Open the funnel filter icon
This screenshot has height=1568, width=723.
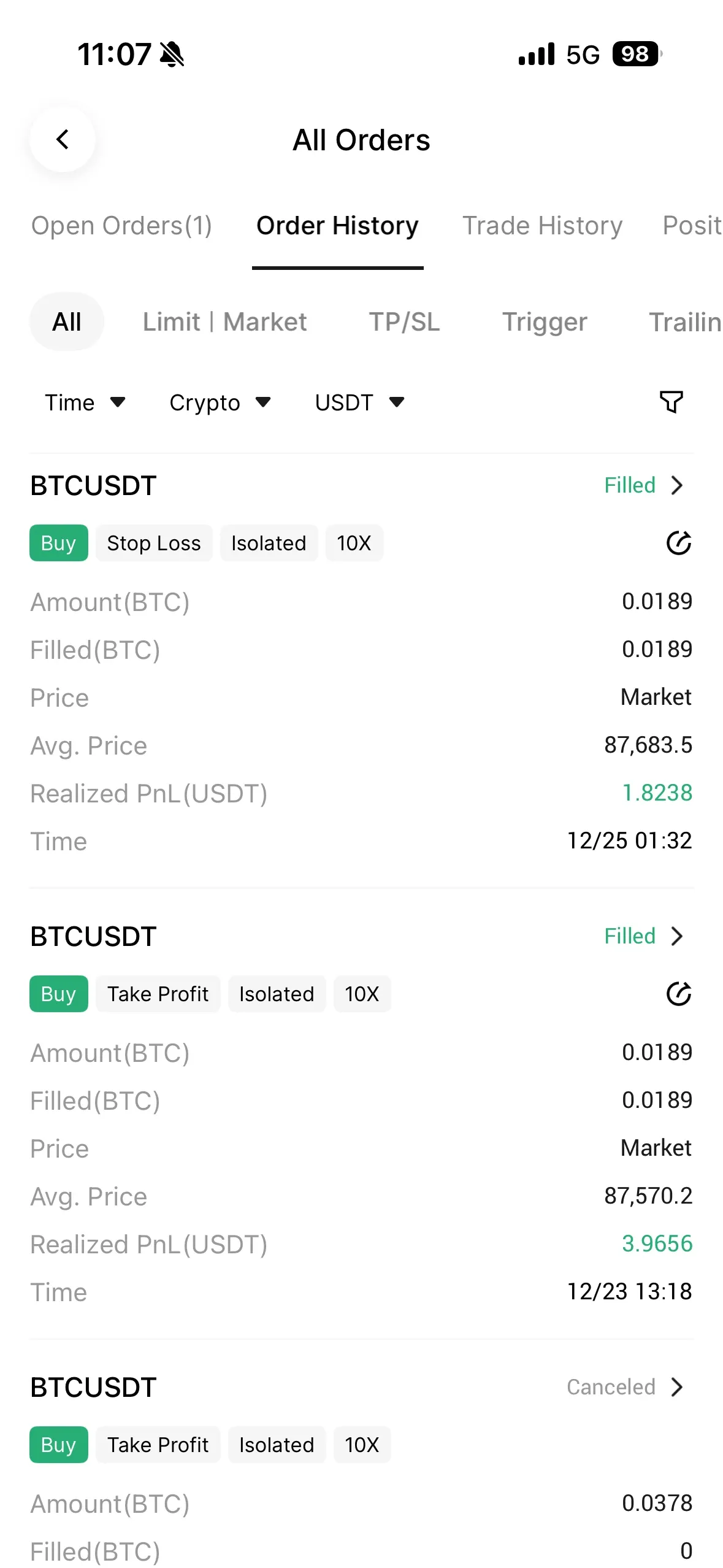671,402
